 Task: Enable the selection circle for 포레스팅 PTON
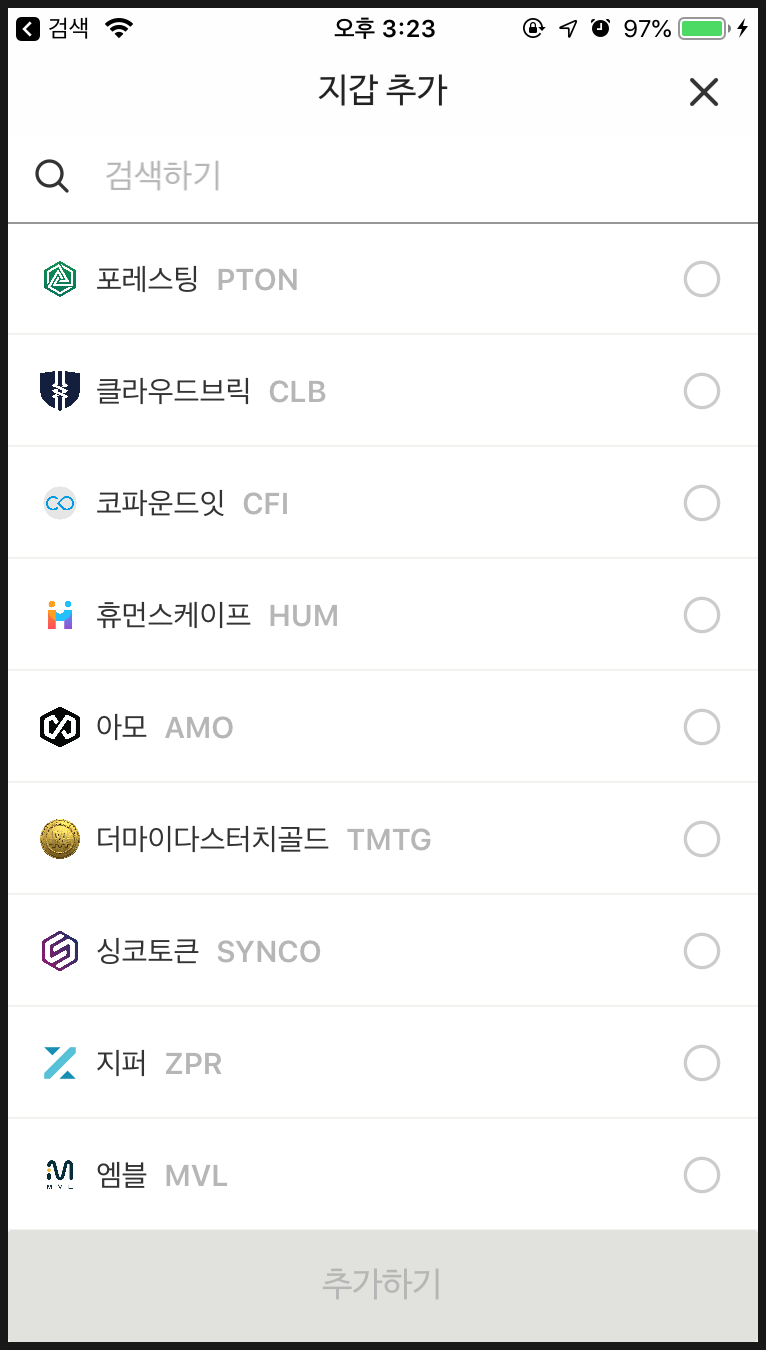coord(703,279)
